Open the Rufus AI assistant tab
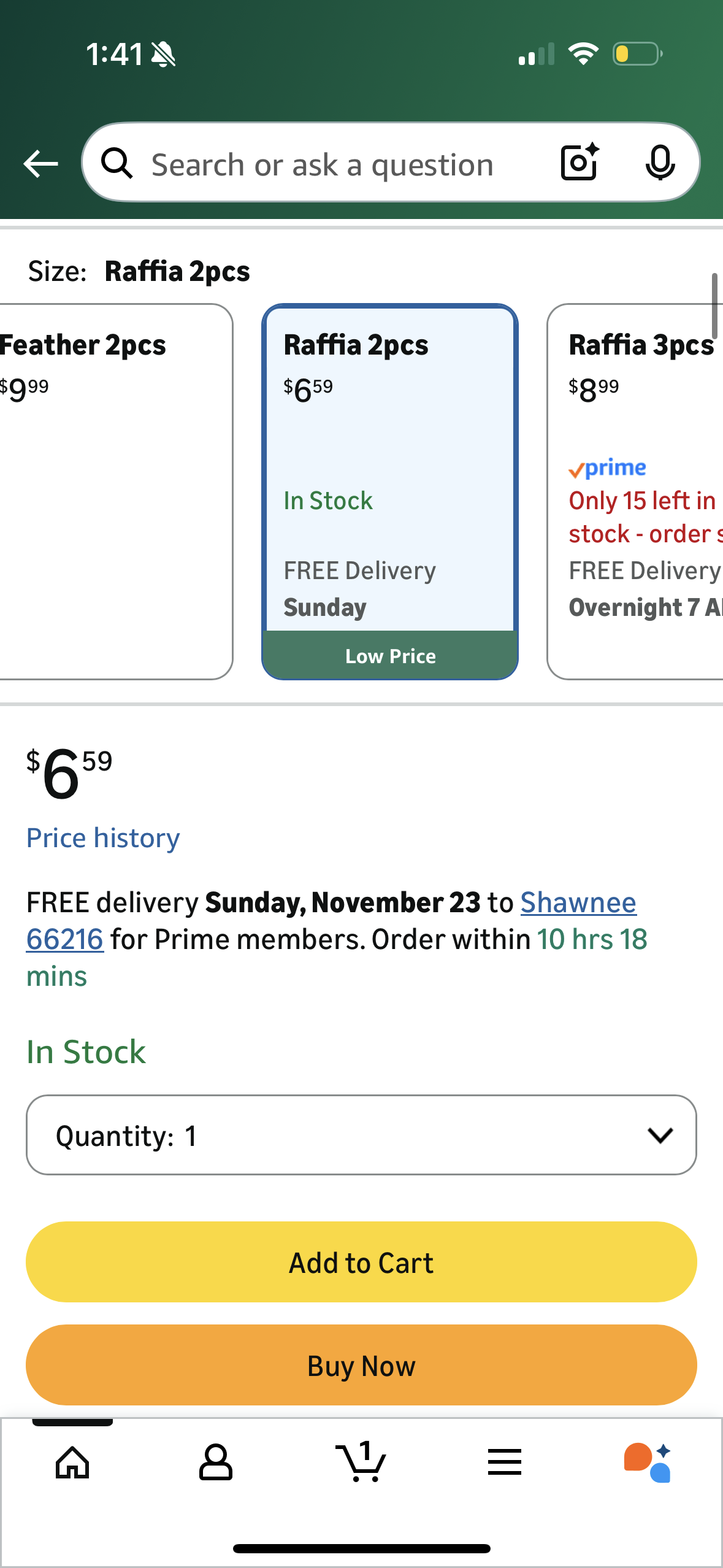This screenshot has height=1568, width=723. coord(648,1462)
